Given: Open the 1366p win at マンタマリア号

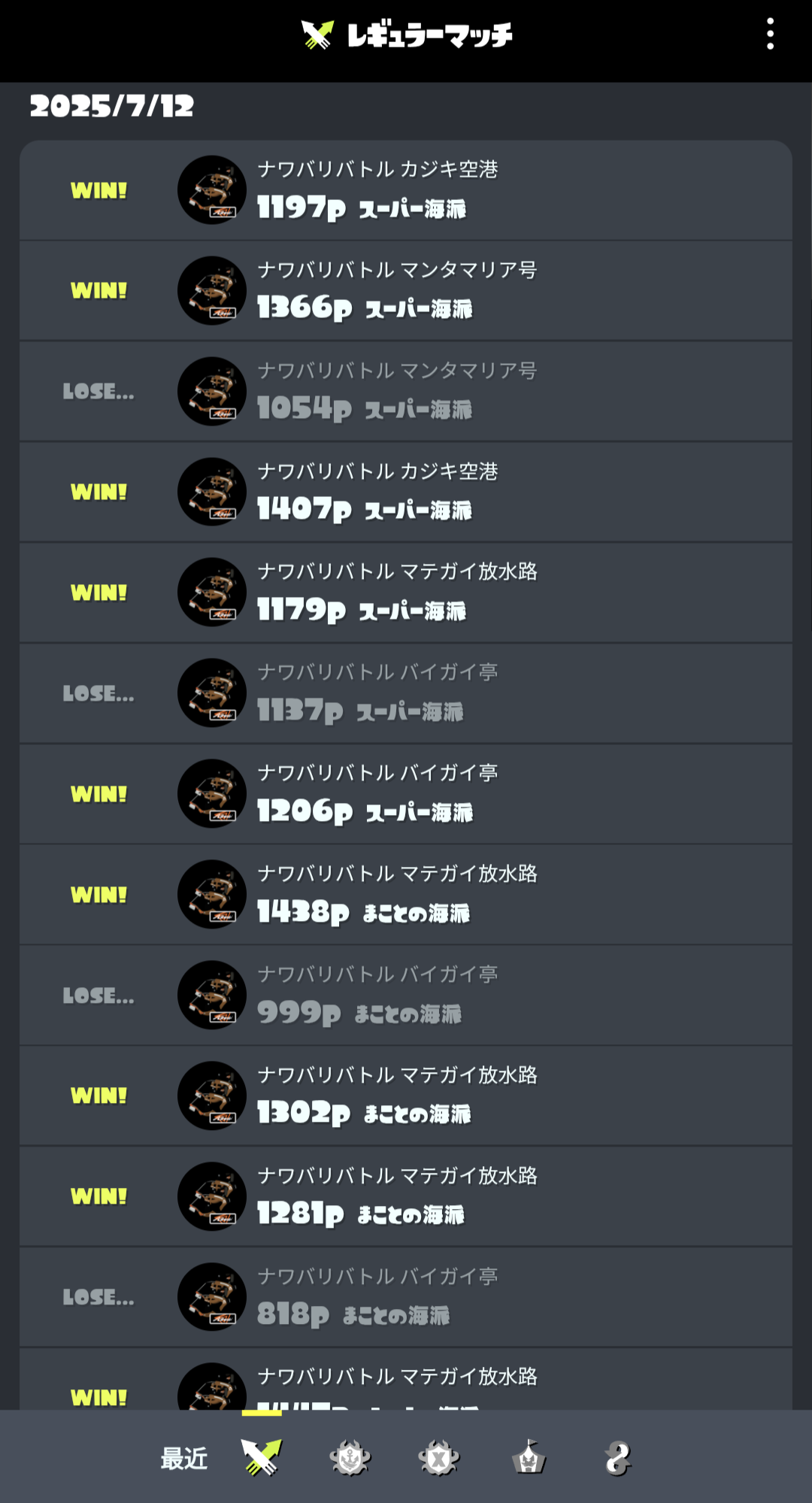Looking at the screenshot, I should coord(406,291).
